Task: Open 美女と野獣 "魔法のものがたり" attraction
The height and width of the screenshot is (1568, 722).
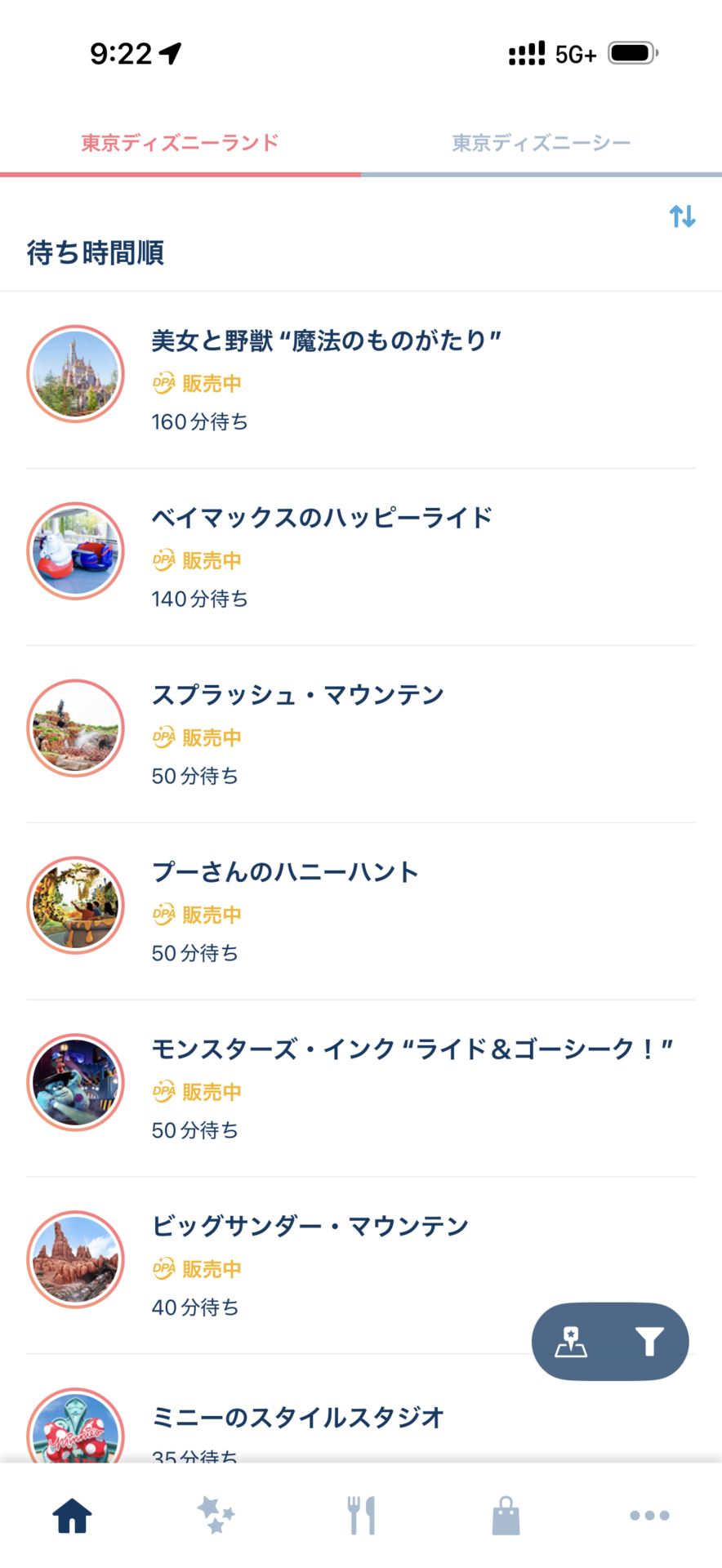Action: [361, 380]
